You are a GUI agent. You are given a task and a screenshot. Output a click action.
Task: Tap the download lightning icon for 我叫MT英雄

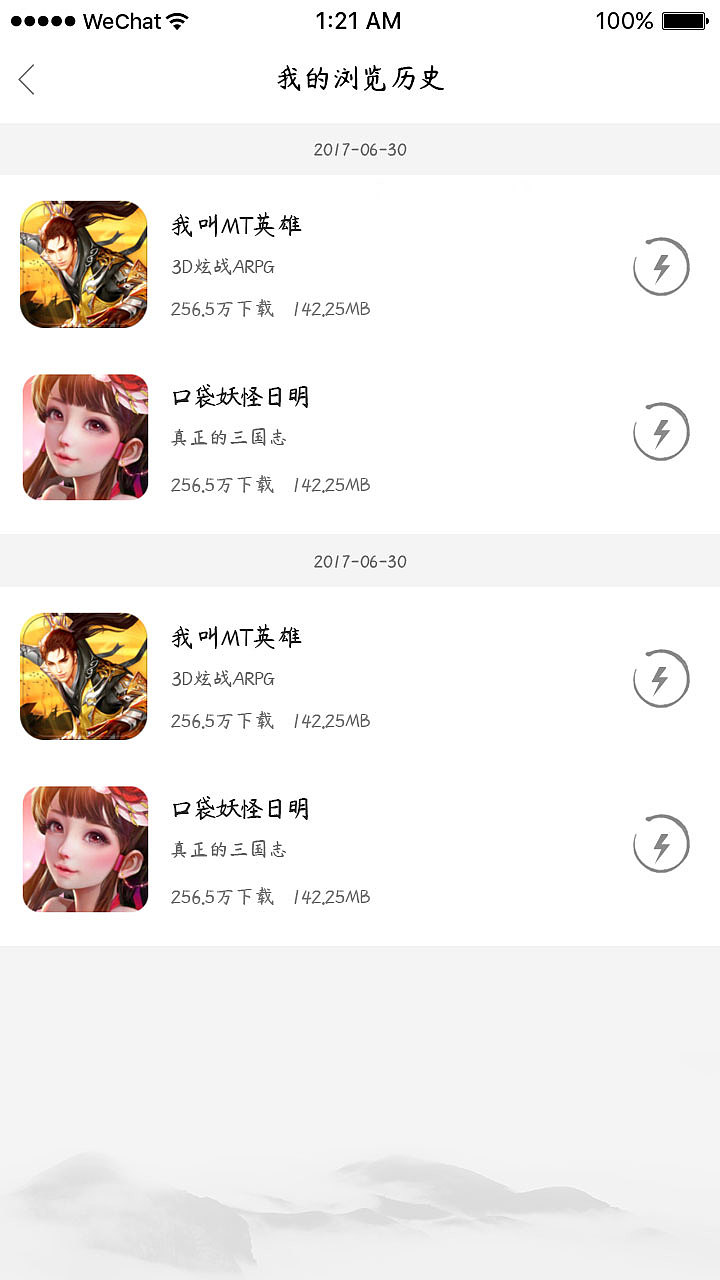(660, 266)
